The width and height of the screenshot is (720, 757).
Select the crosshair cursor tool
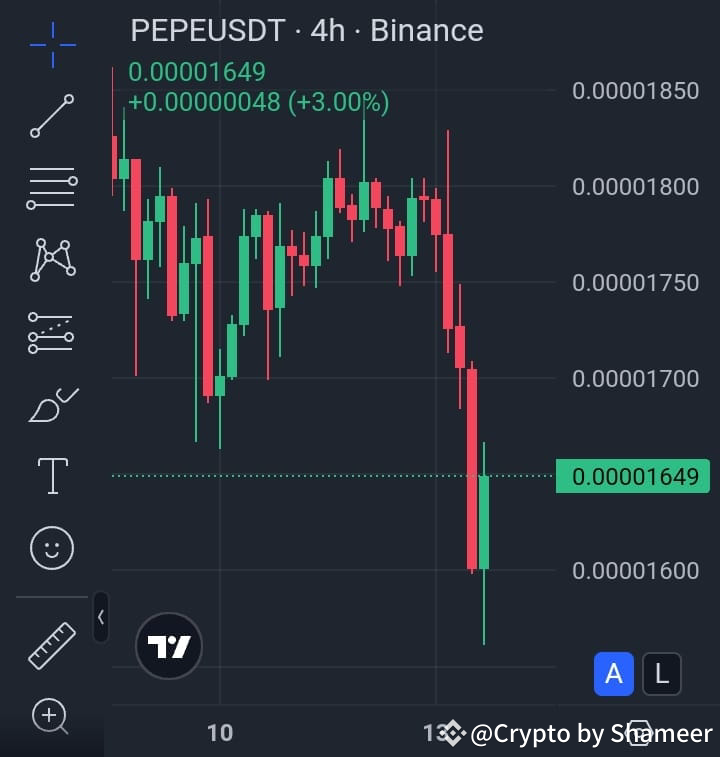pos(52,45)
